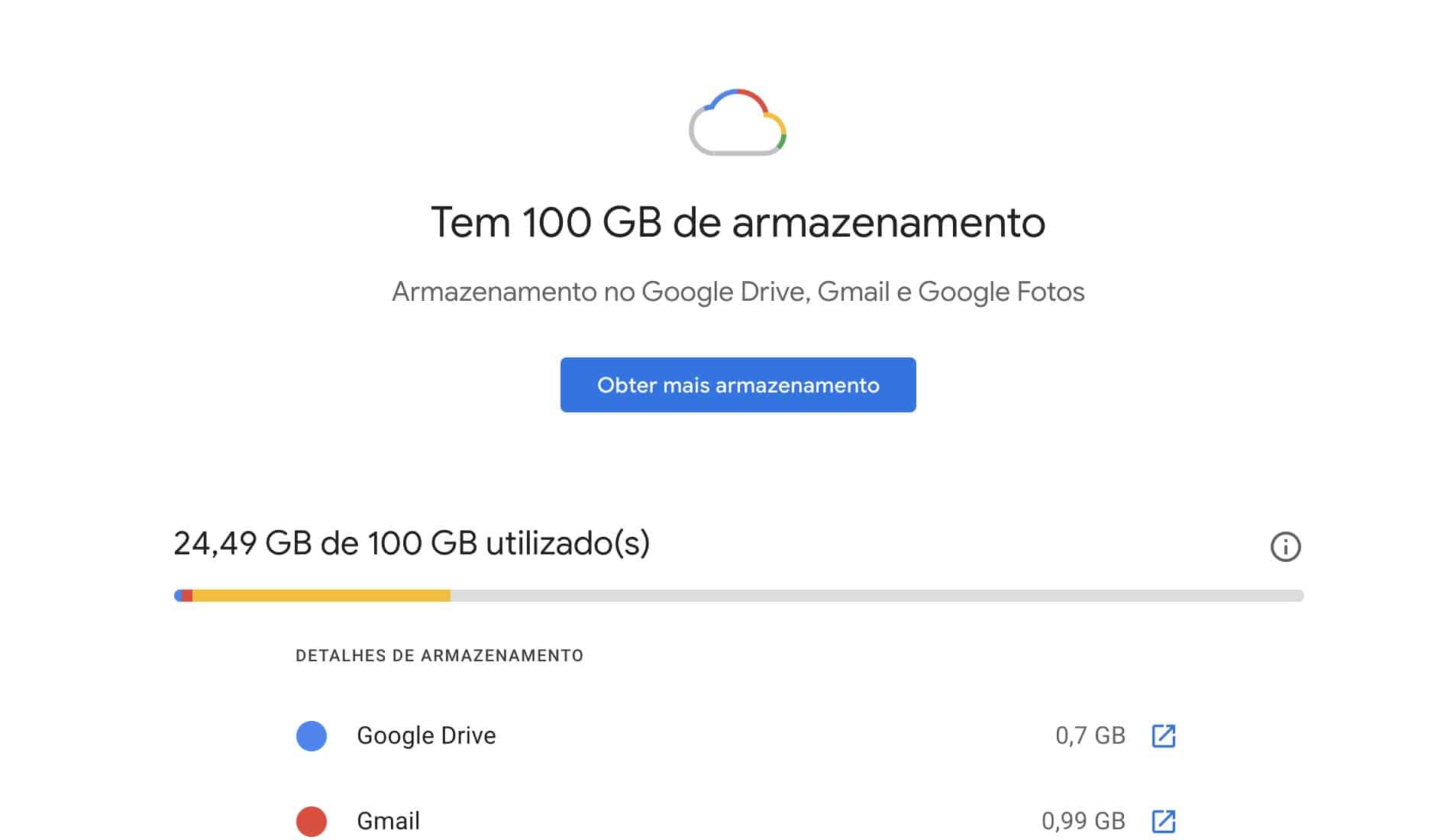
Task: Open the storage info icon
Action: 1285,547
